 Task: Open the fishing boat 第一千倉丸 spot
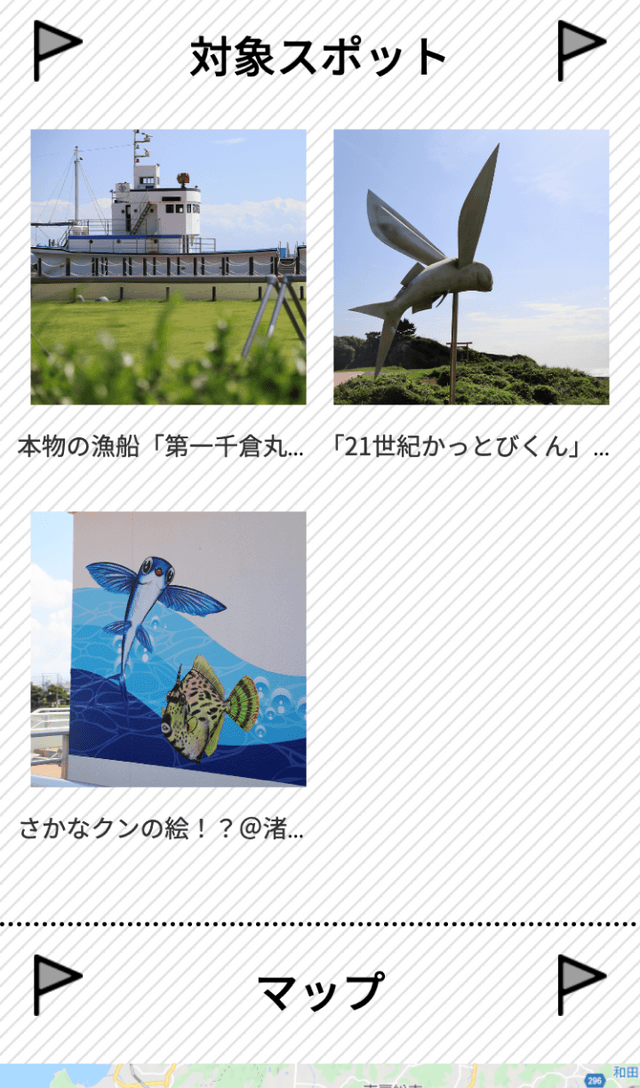coord(168,267)
